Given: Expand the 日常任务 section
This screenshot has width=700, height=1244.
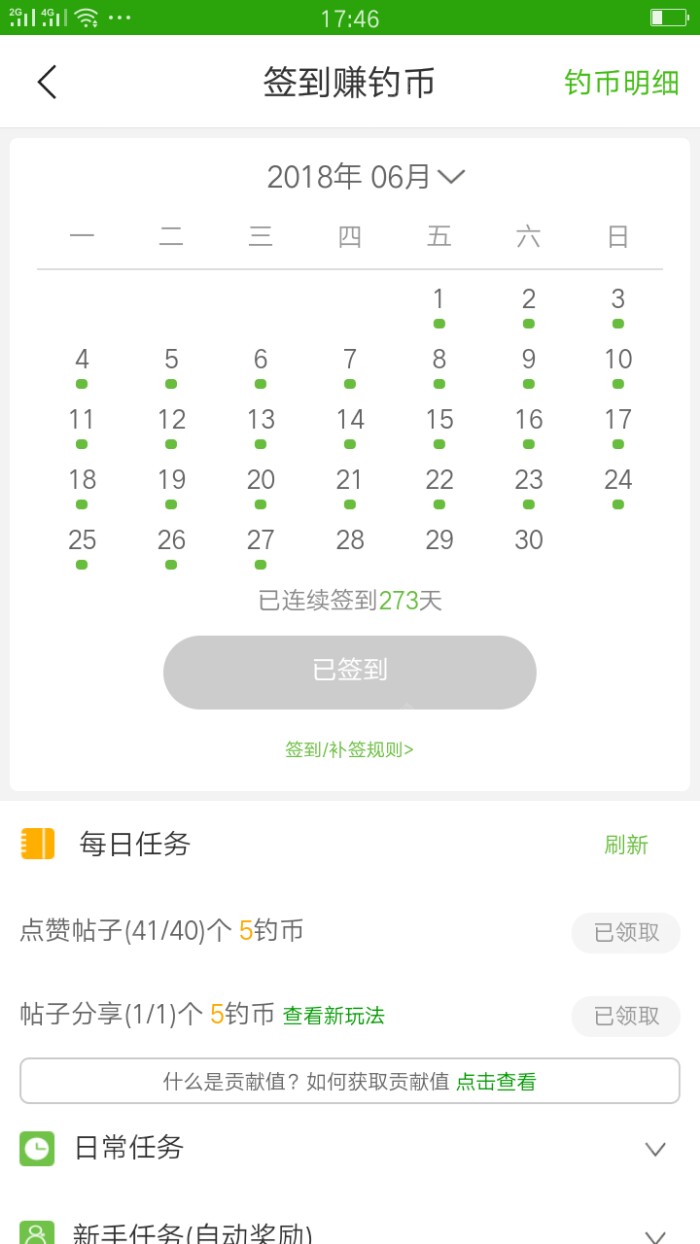Looking at the screenshot, I should [655, 1149].
